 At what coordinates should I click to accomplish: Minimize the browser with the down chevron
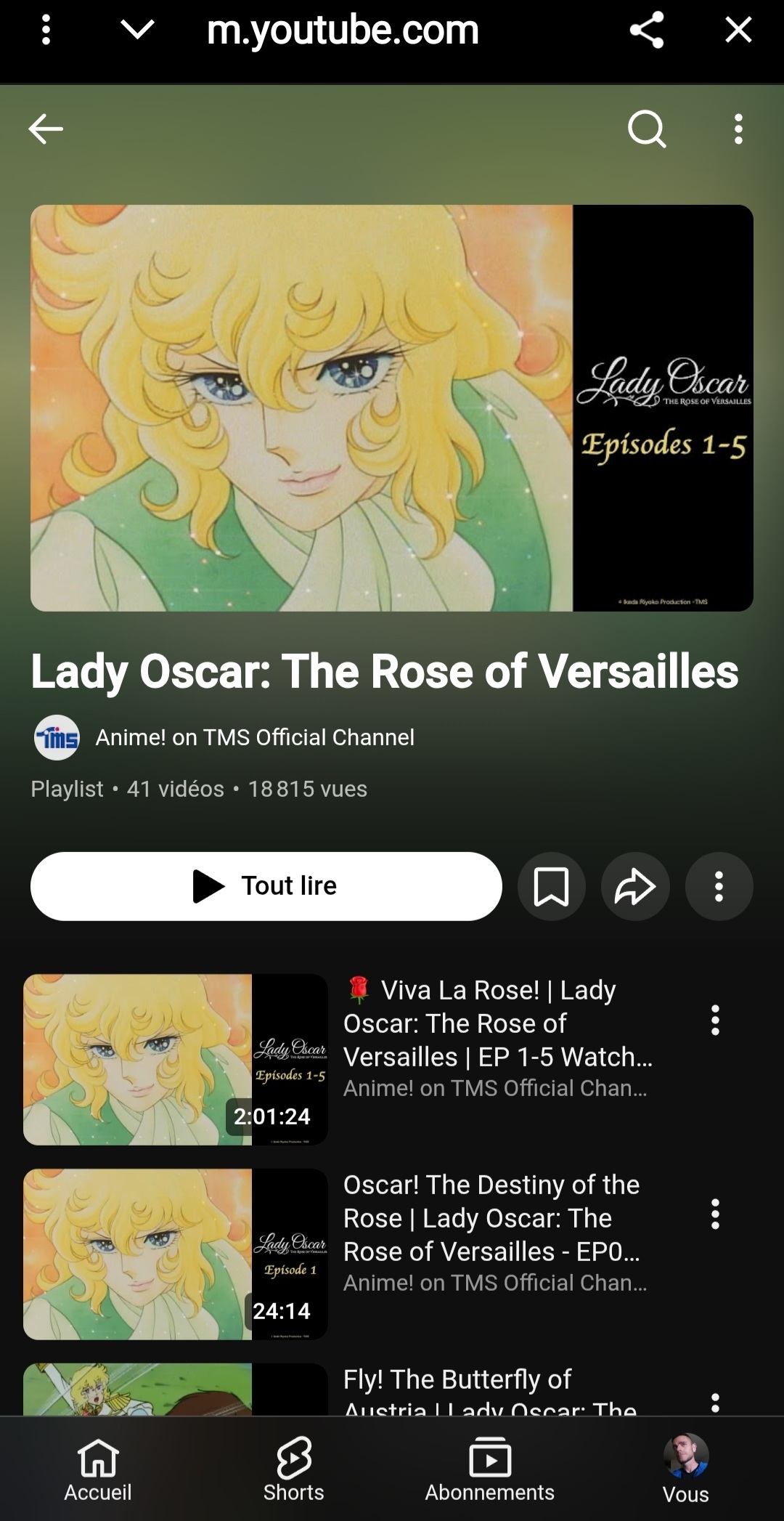[x=137, y=31]
